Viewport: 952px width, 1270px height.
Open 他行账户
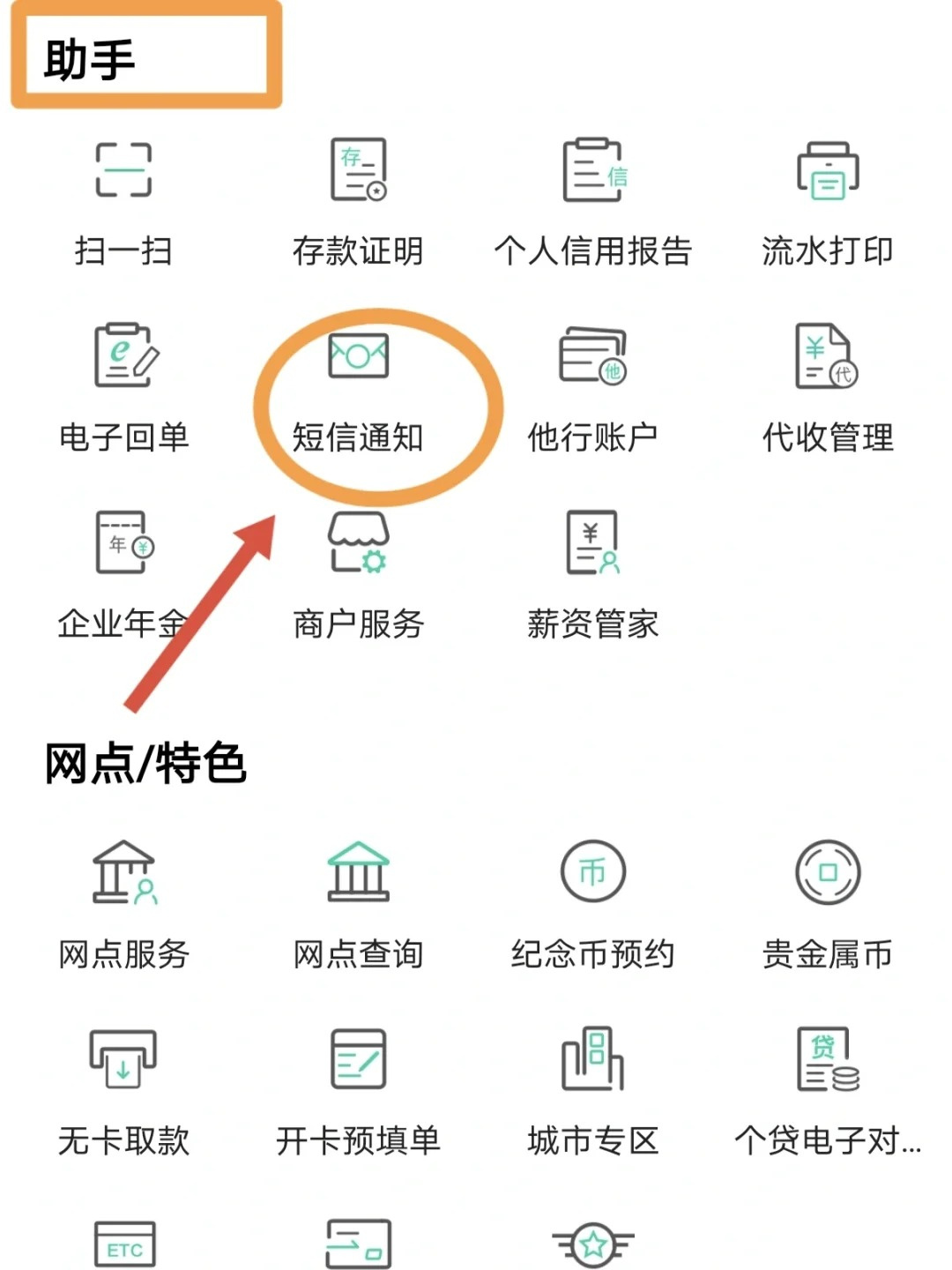tap(592, 388)
